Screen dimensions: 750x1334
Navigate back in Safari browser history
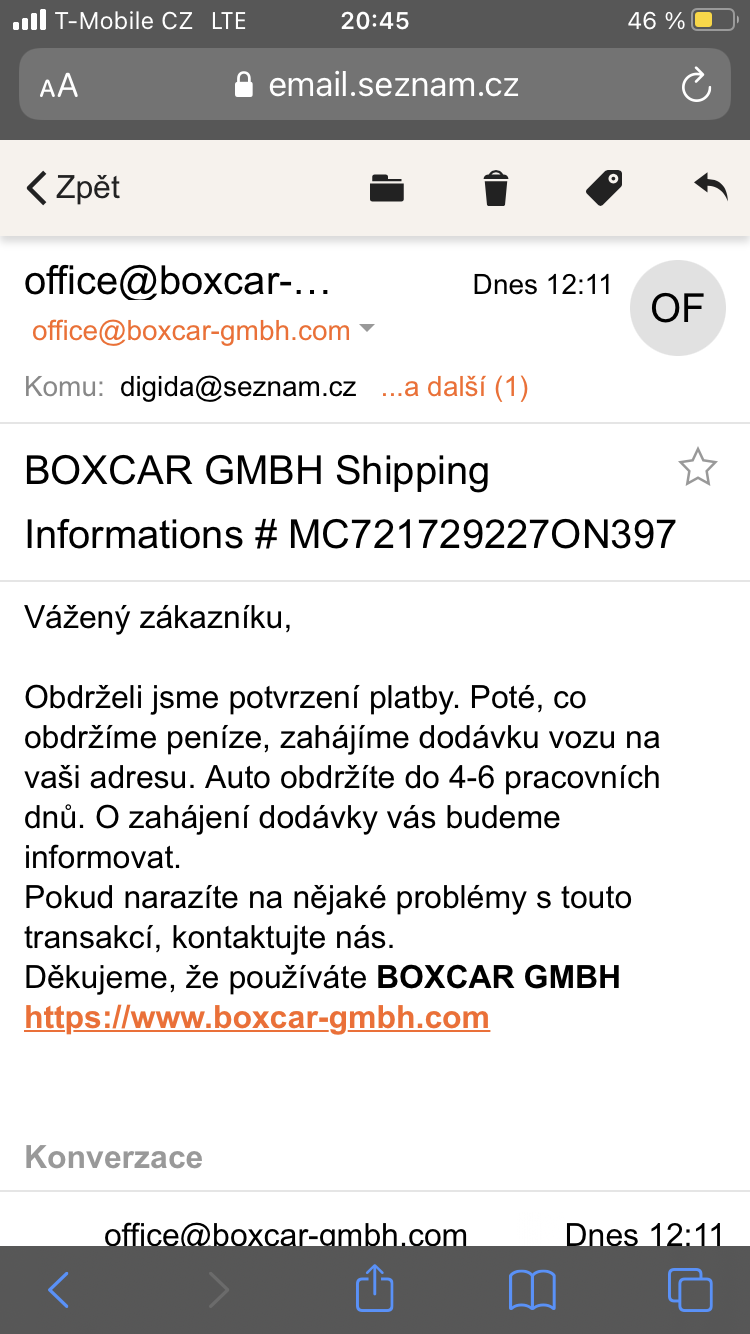[59, 1289]
